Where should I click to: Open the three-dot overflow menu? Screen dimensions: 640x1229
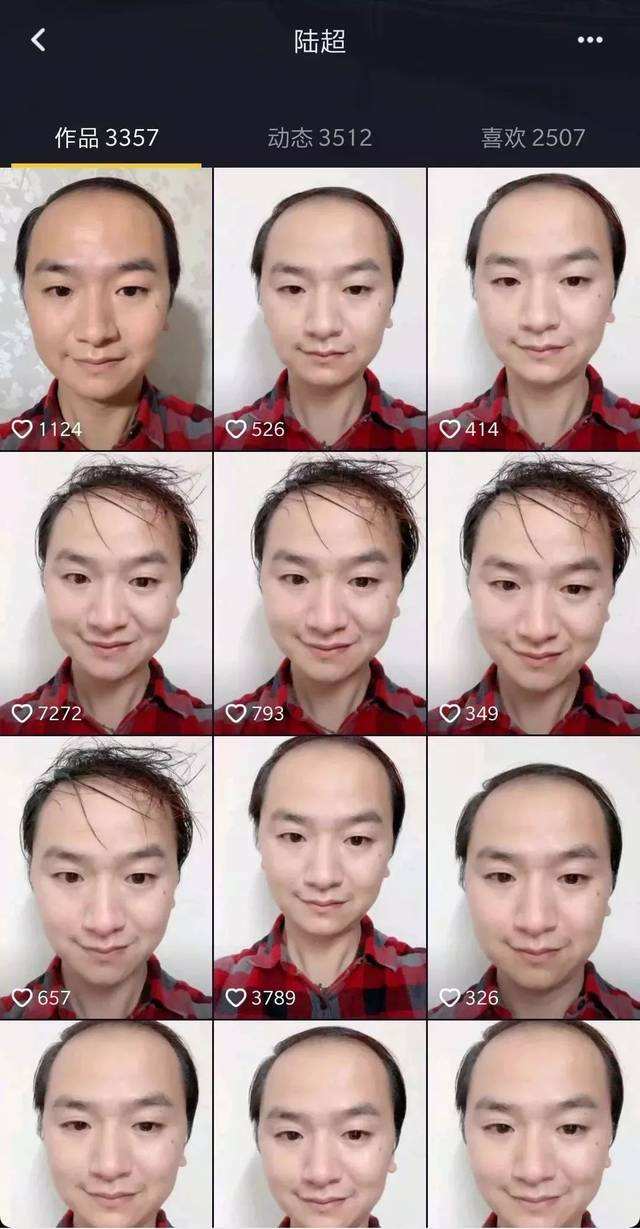click(x=590, y=40)
